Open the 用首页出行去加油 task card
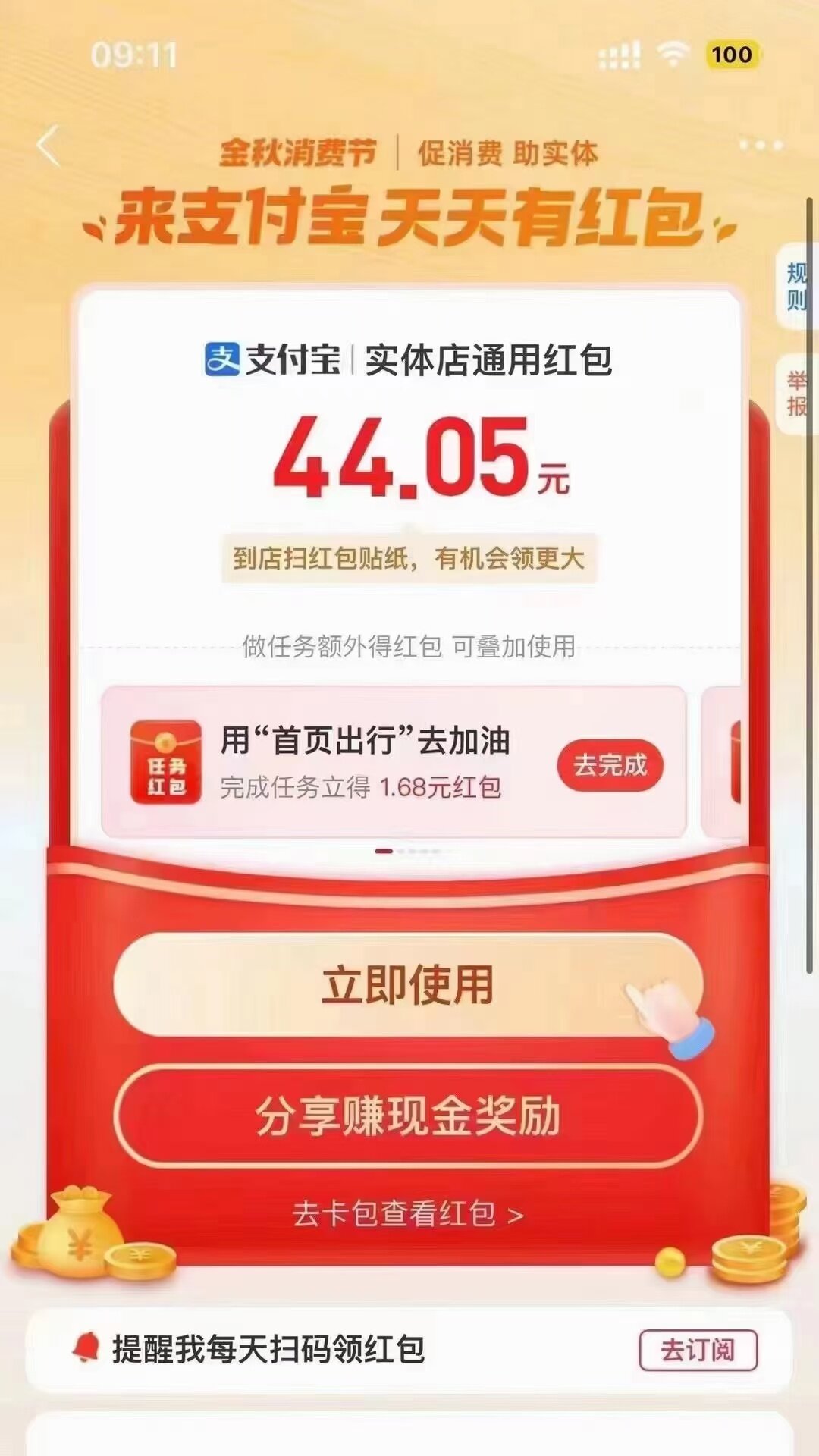819x1456 pixels. (394, 762)
